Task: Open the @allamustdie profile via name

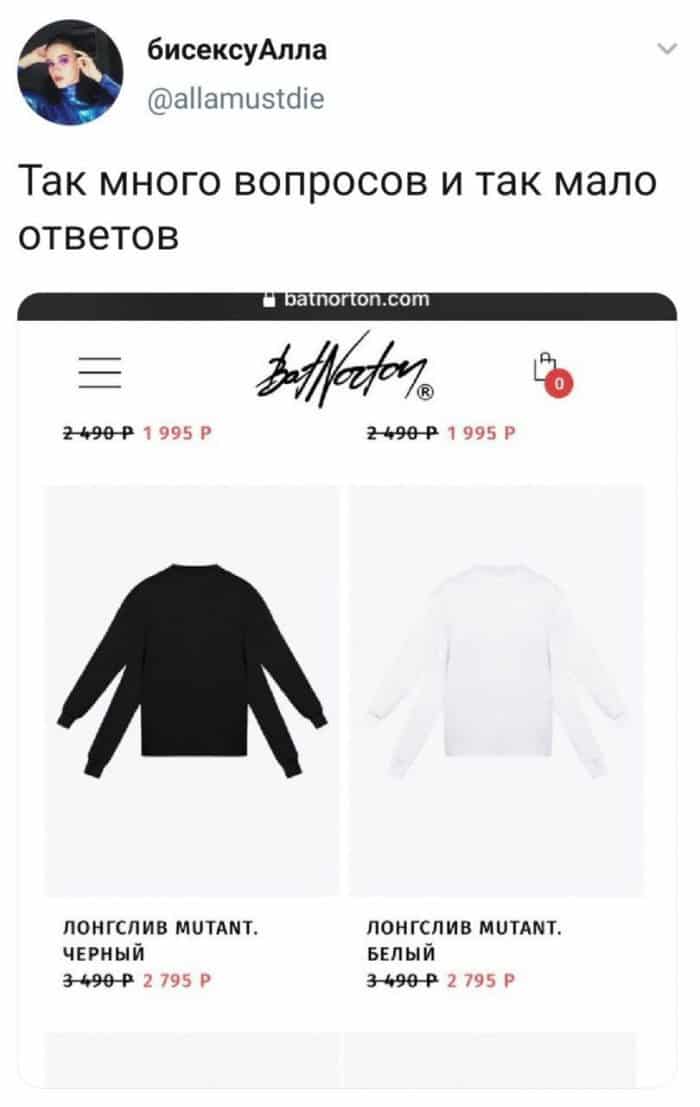Action: pyautogui.click(x=236, y=50)
